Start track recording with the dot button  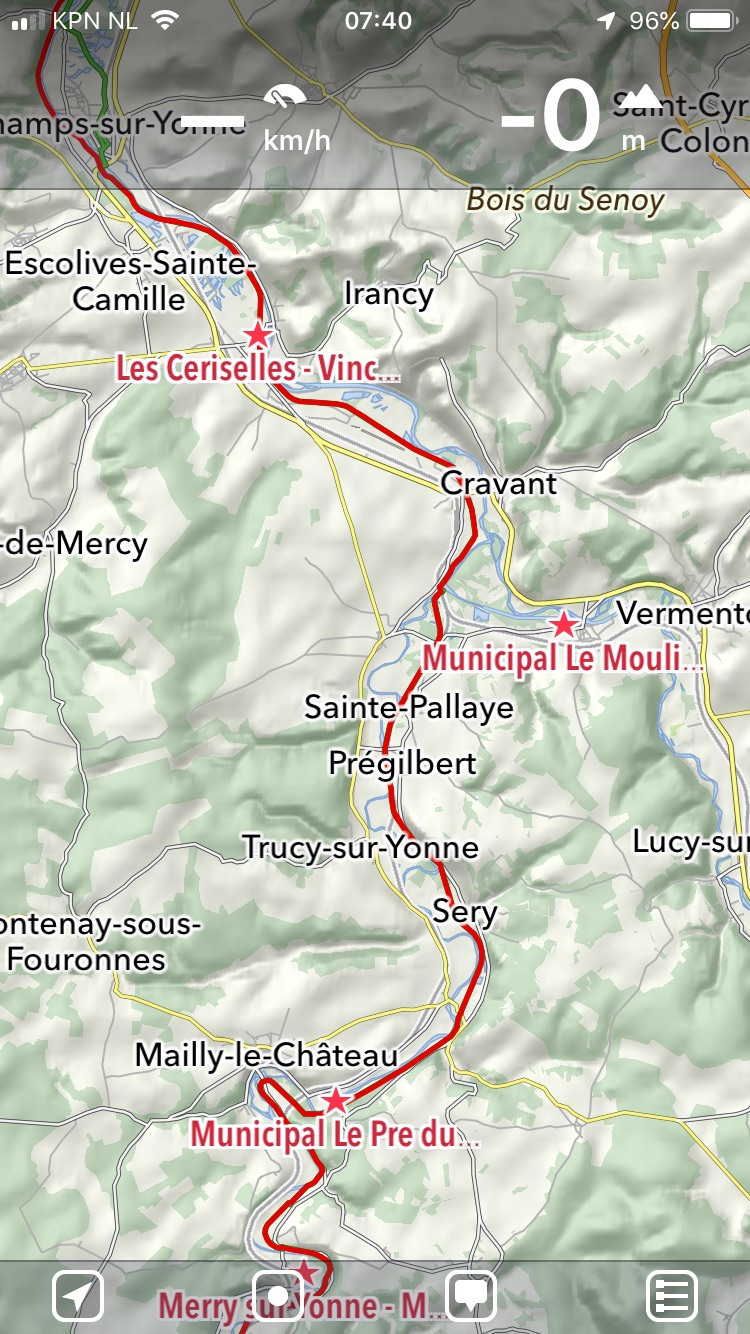(x=277, y=1297)
